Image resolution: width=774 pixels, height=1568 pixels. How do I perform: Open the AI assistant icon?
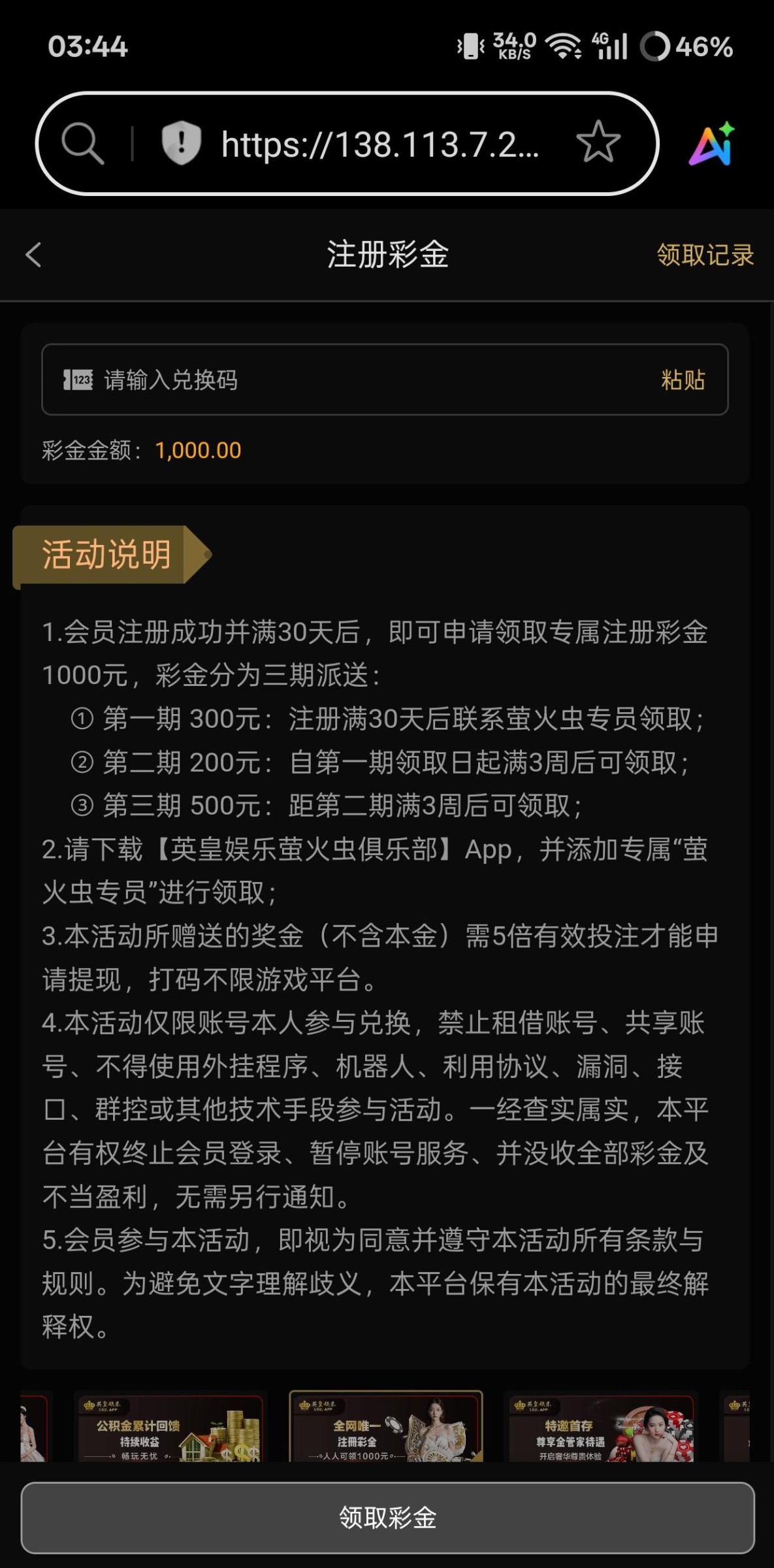709,144
